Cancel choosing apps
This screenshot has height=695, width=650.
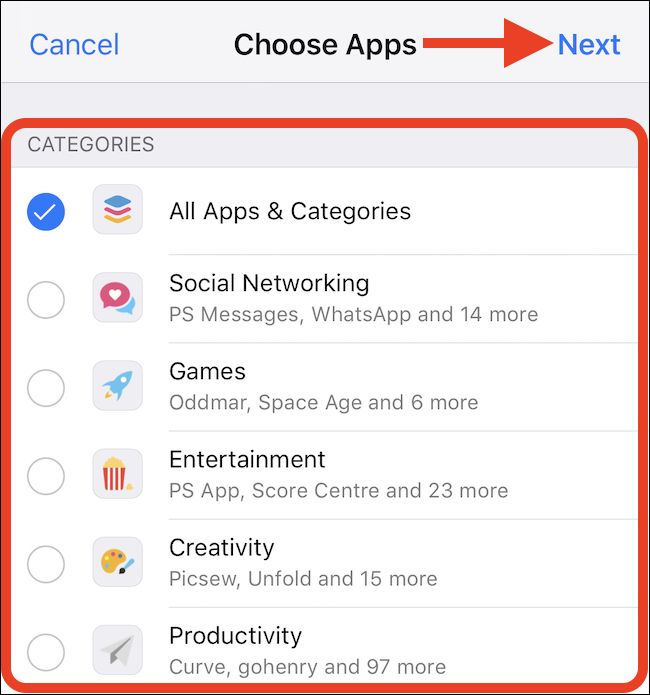point(74,45)
